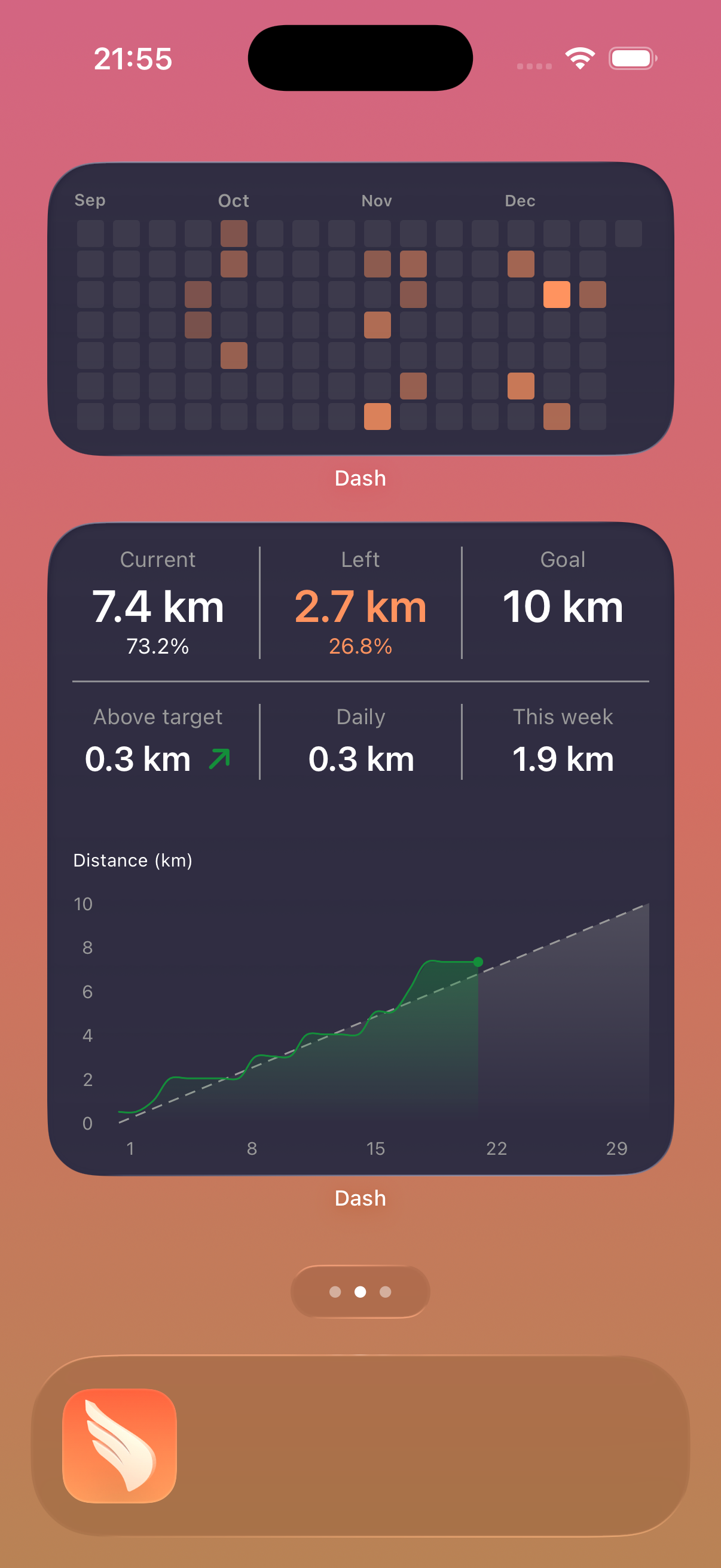Tap the Dash label below the heatmap widget
Viewport: 721px width, 1568px height.
pyautogui.click(x=360, y=478)
